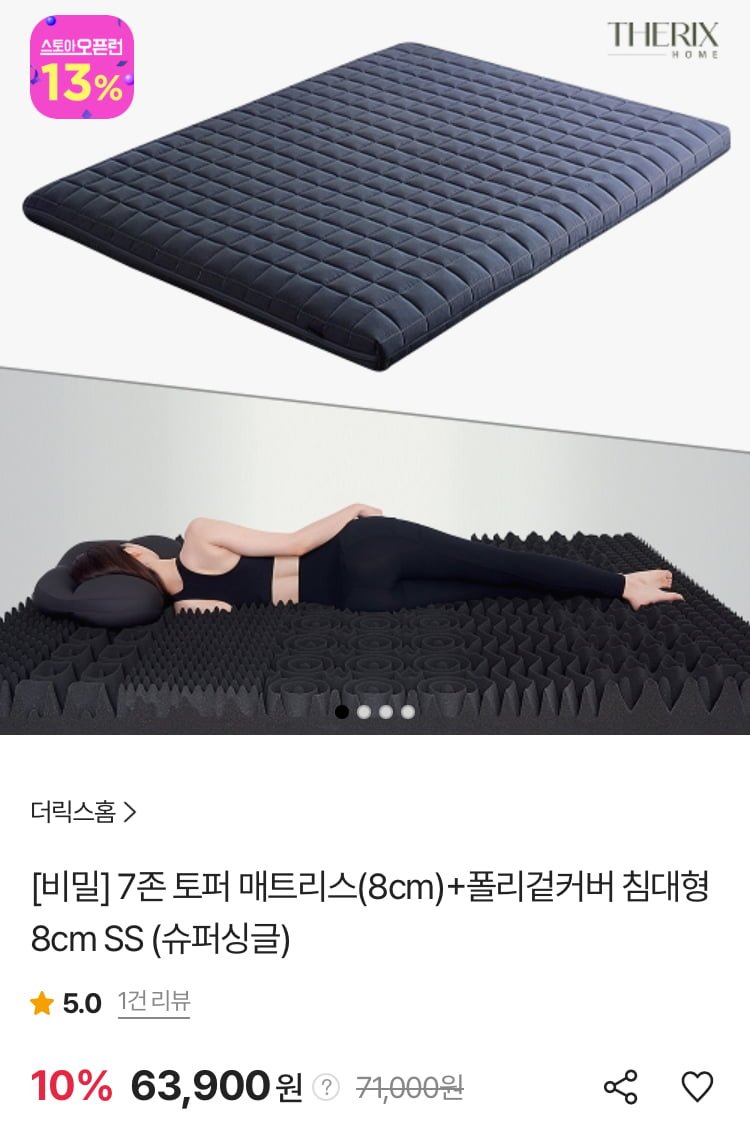This screenshot has height=1121, width=750.
Task: Open the mattress product image
Action: pyautogui.click(x=375, y=400)
